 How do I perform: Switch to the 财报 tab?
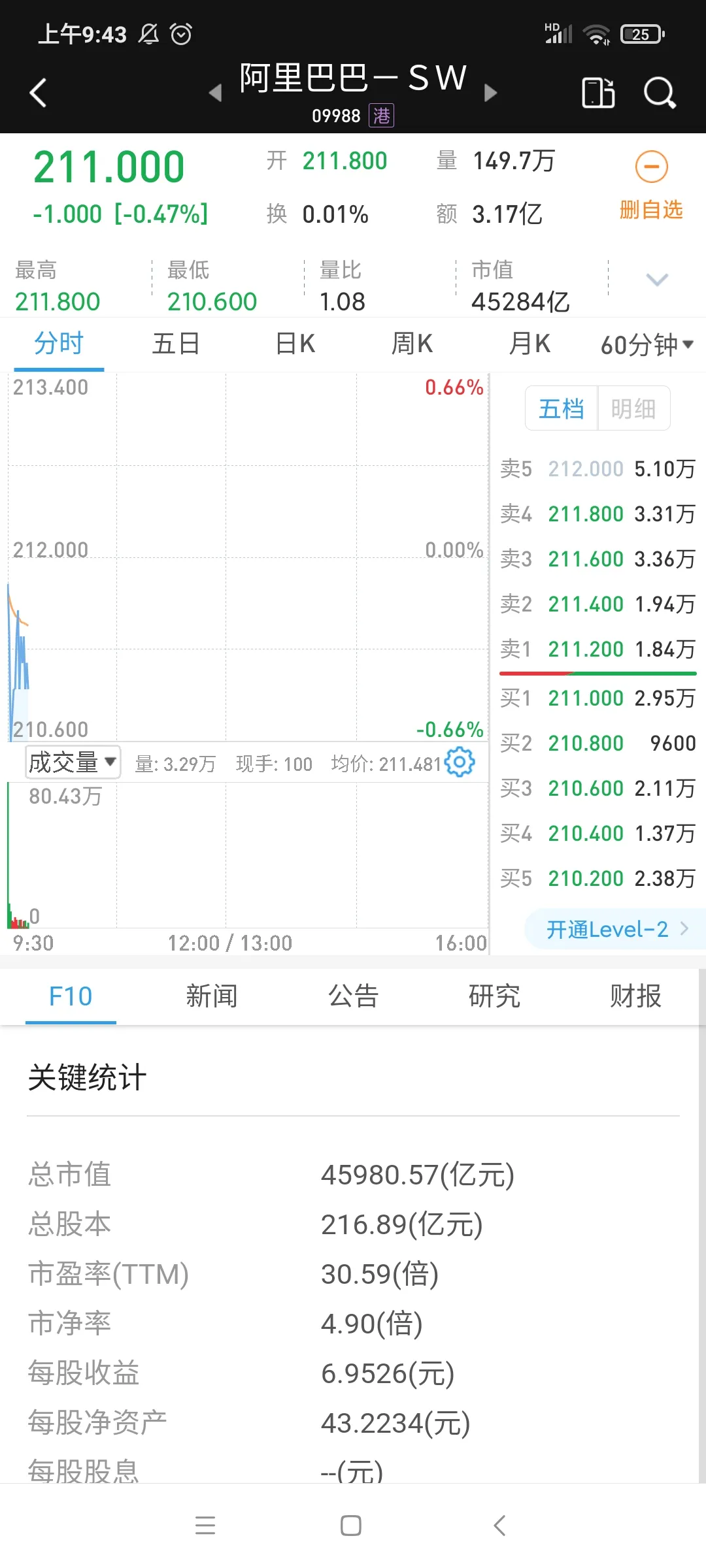(635, 996)
